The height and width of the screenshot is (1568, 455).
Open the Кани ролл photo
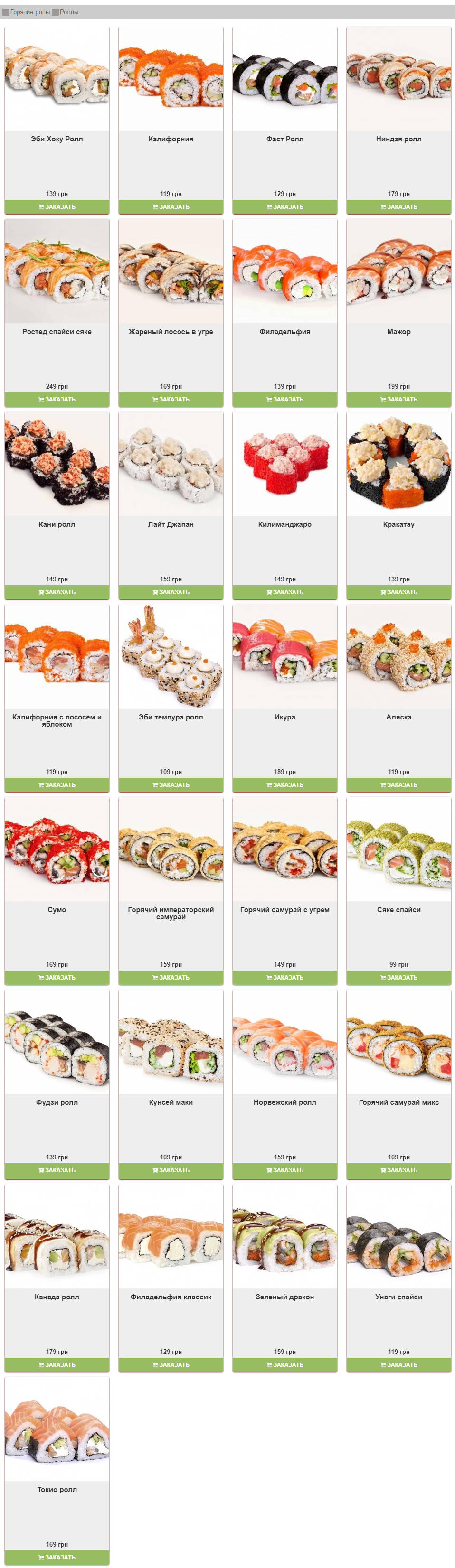pos(57,464)
